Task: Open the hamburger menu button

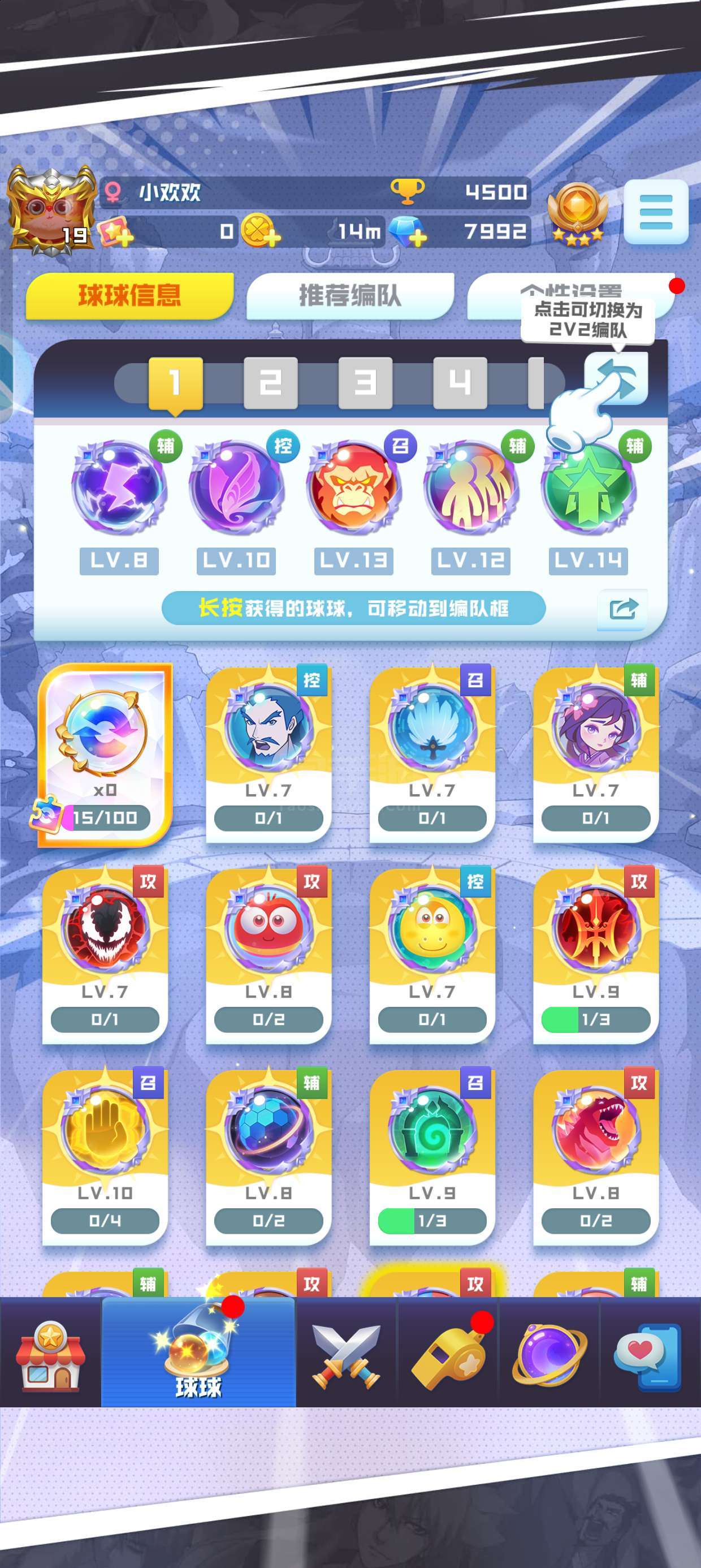Action: tap(655, 212)
